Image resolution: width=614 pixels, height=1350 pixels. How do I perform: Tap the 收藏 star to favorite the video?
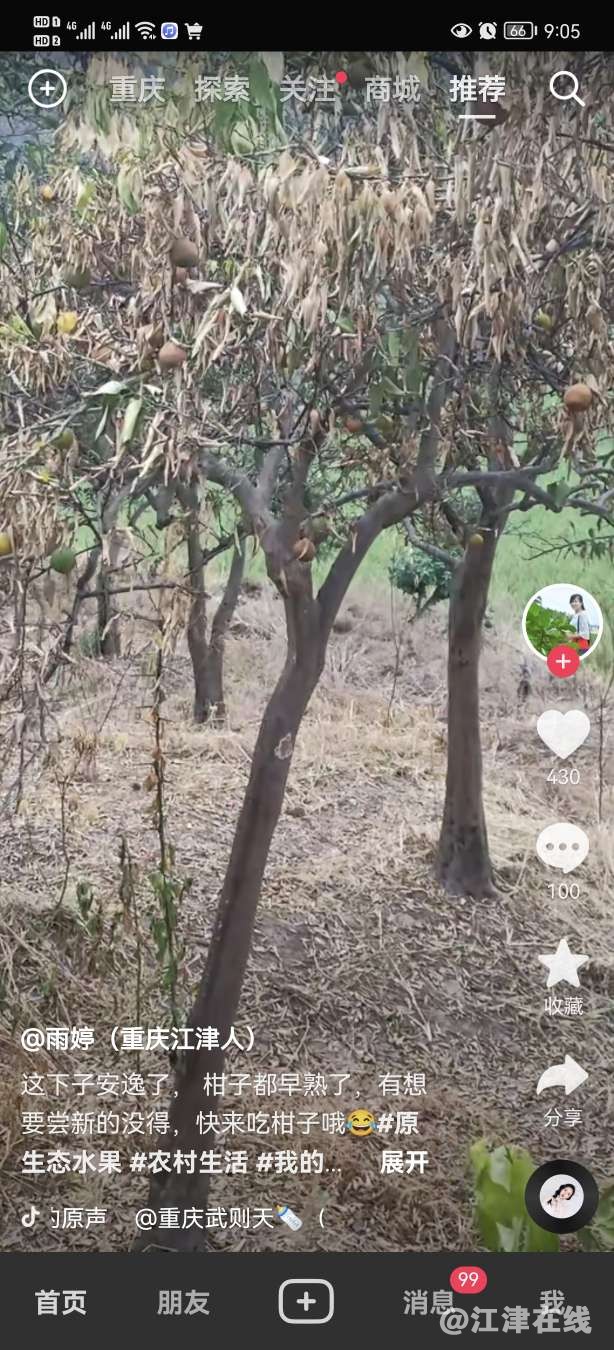coord(563,965)
